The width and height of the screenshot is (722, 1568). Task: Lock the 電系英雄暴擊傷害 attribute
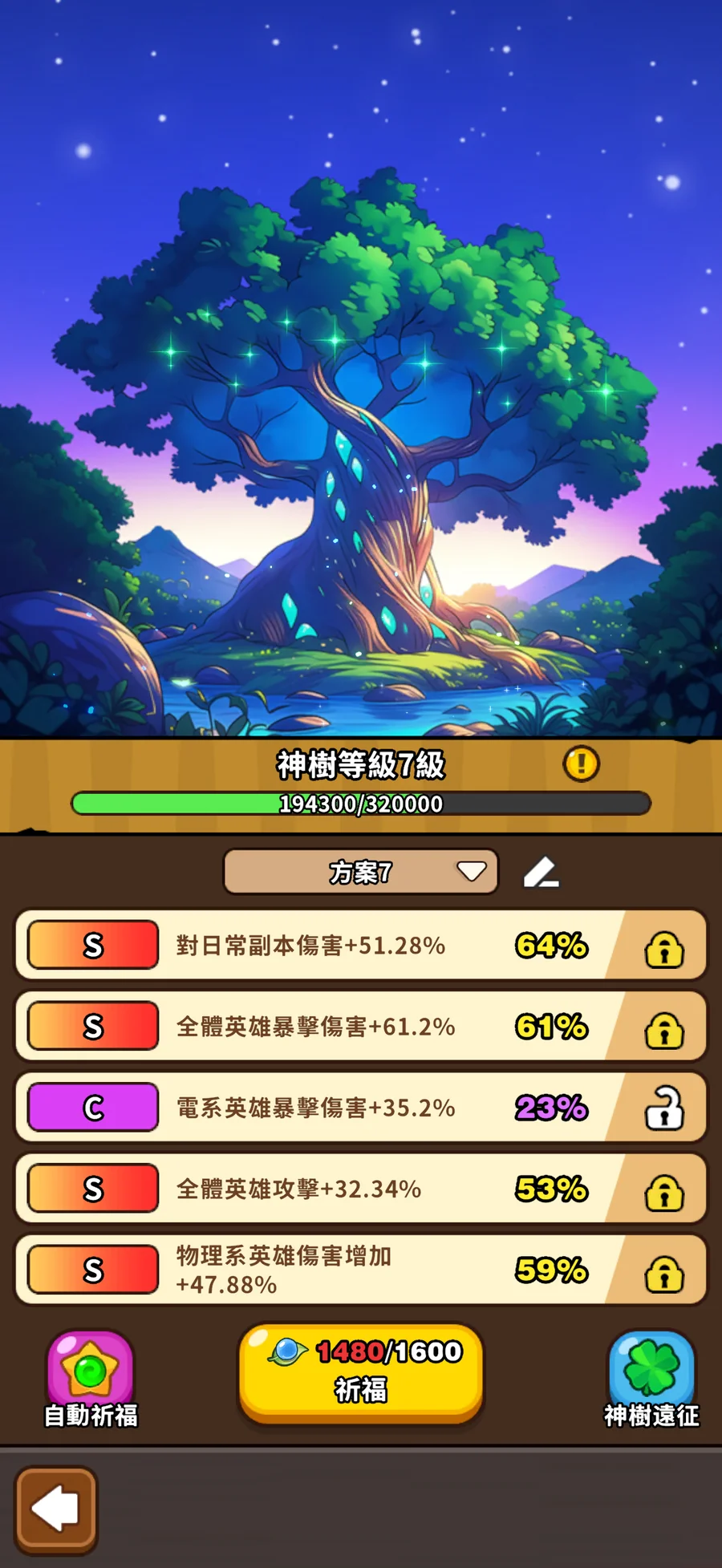[663, 1111]
